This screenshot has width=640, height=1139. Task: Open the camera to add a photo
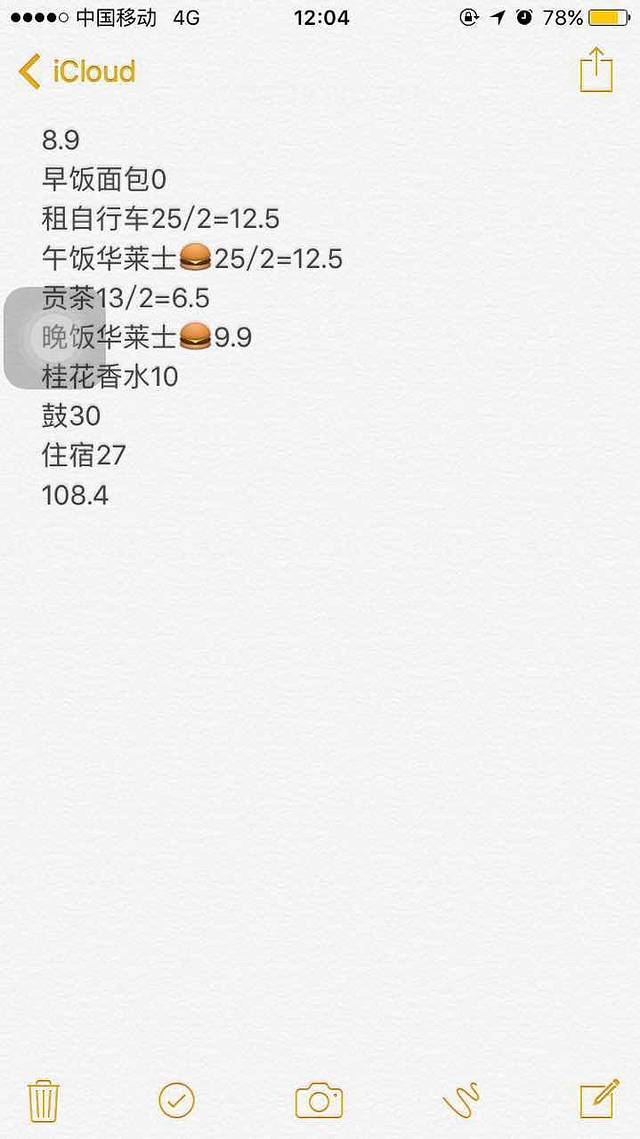(x=319, y=1101)
